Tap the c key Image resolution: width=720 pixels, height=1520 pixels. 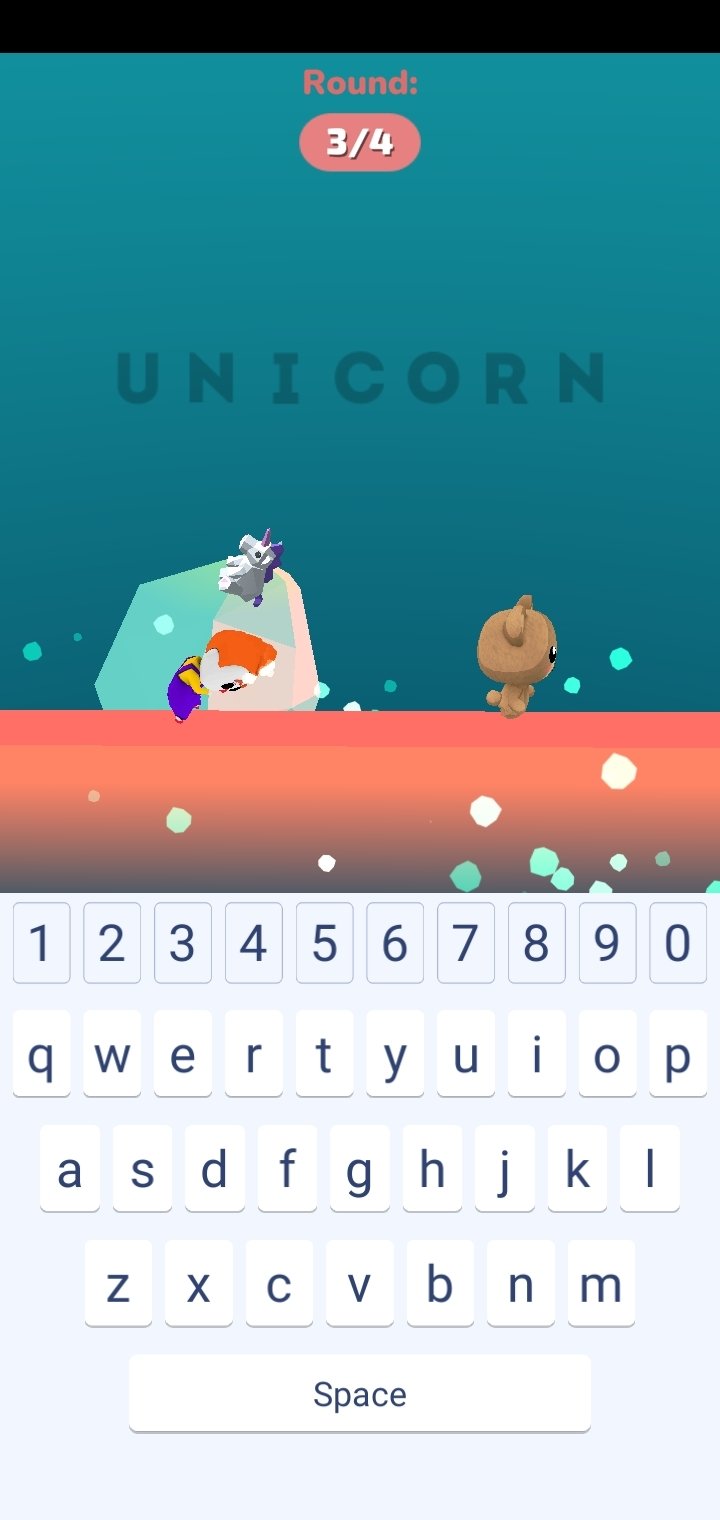[279, 1284]
